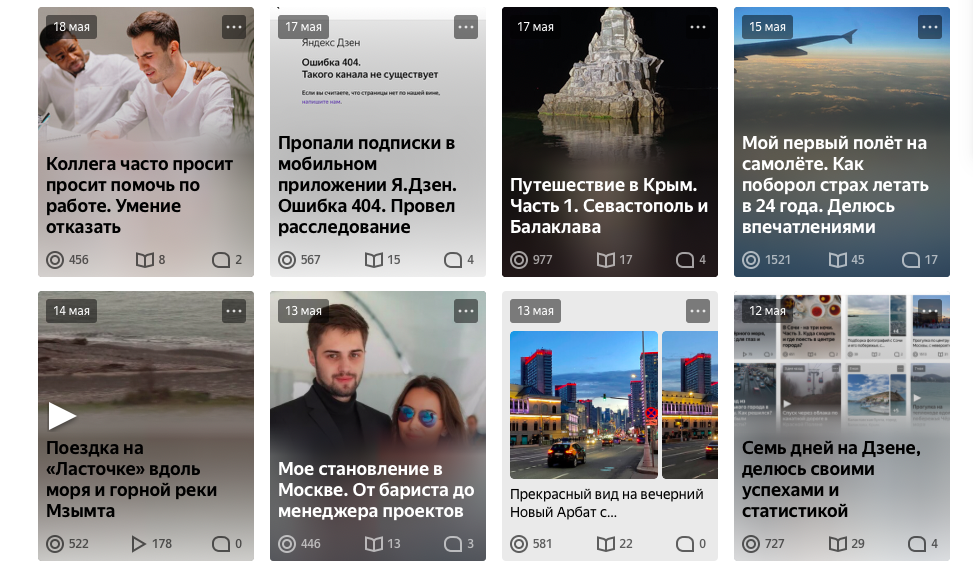Open the Ошибка 404 subscriptions article
The image size is (973, 574).
click(x=367, y=185)
